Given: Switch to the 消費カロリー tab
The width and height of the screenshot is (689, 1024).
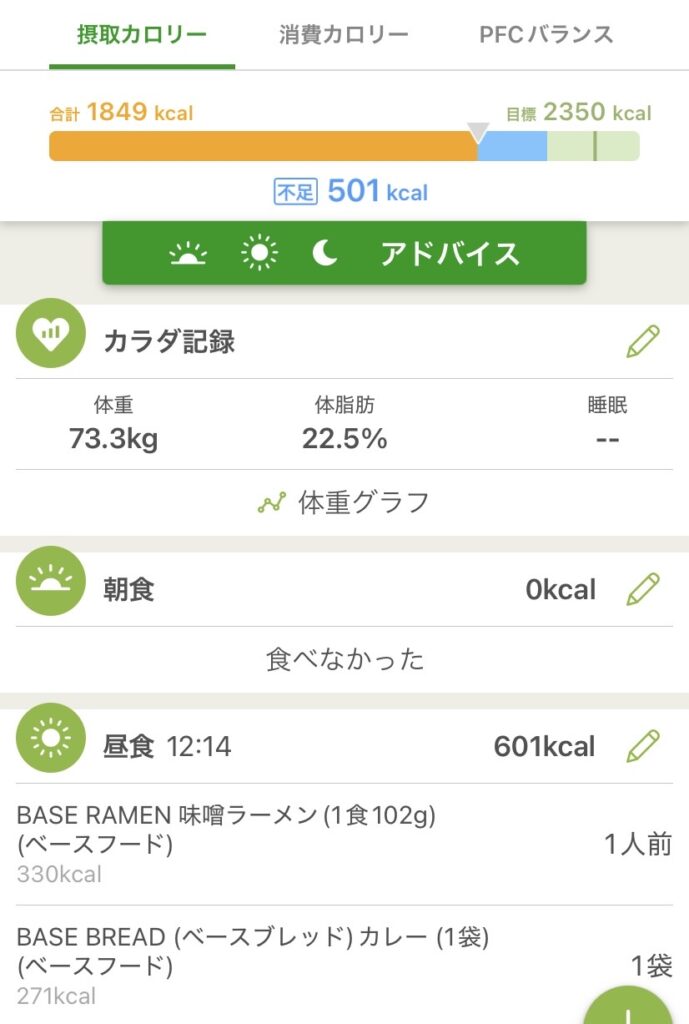Looking at the screenshot, I should [343, 35].
